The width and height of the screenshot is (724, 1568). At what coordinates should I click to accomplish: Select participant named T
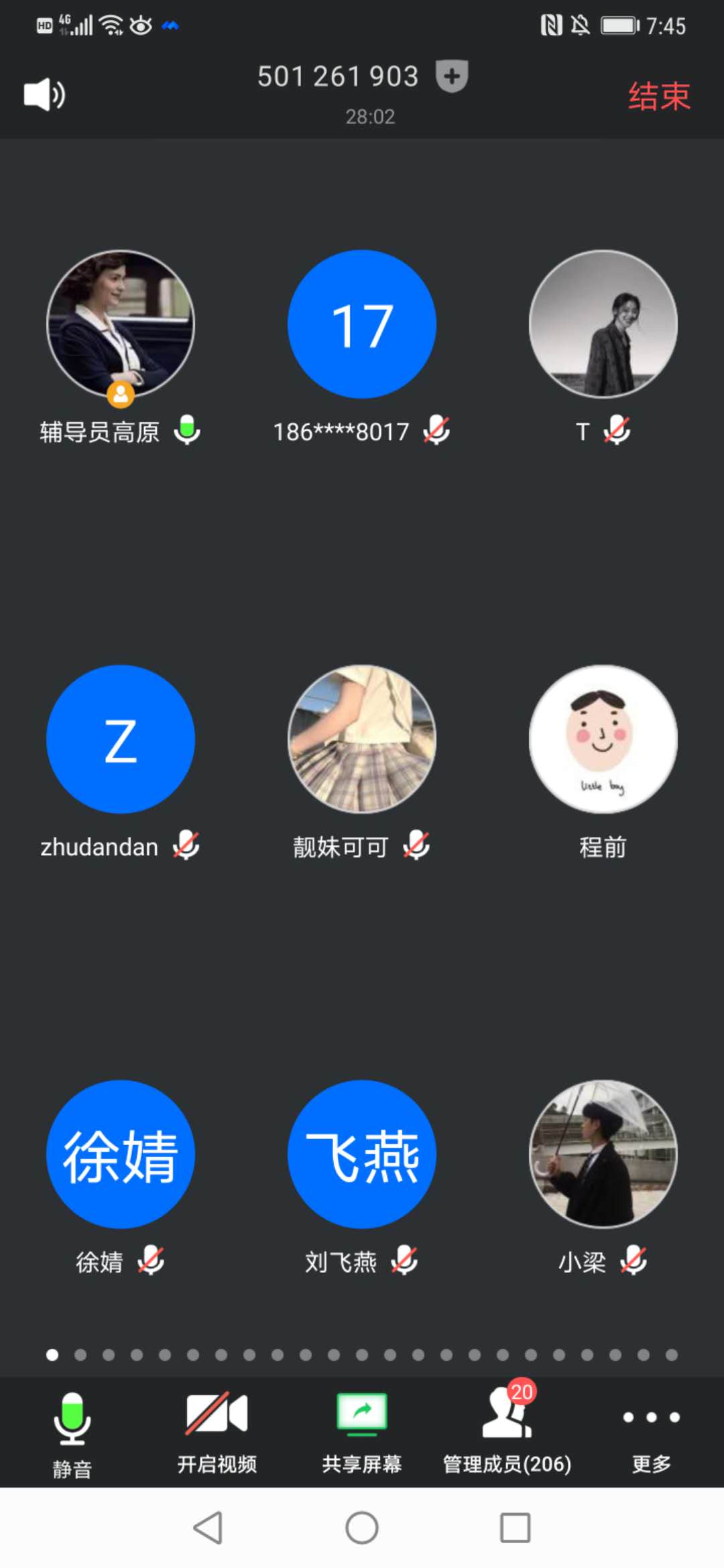pyautogui.click(x=603, y=324)
